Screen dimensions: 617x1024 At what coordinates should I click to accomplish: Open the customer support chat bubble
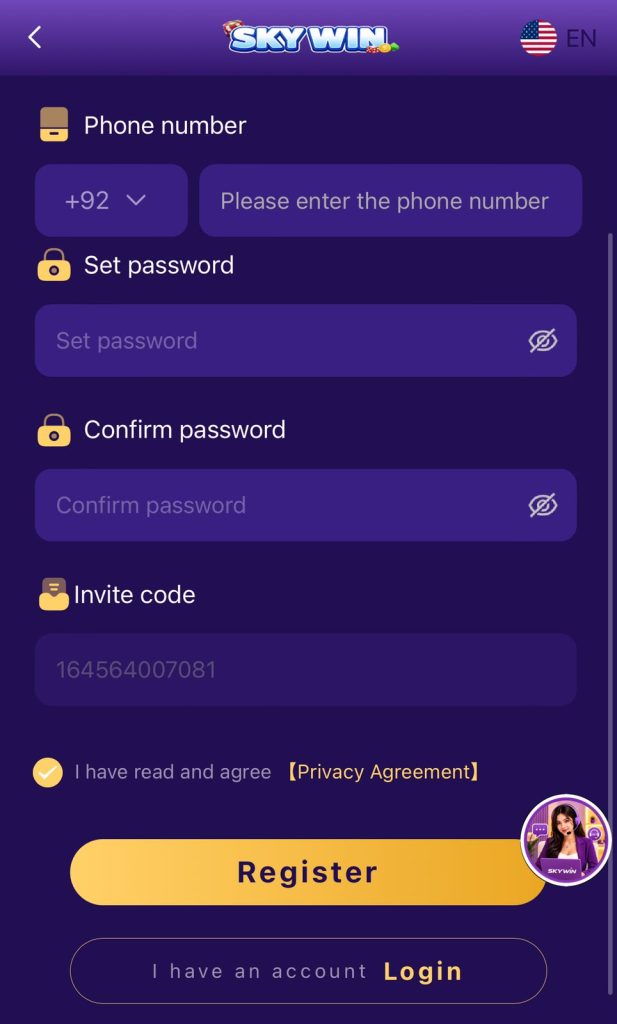click(565, 840)
